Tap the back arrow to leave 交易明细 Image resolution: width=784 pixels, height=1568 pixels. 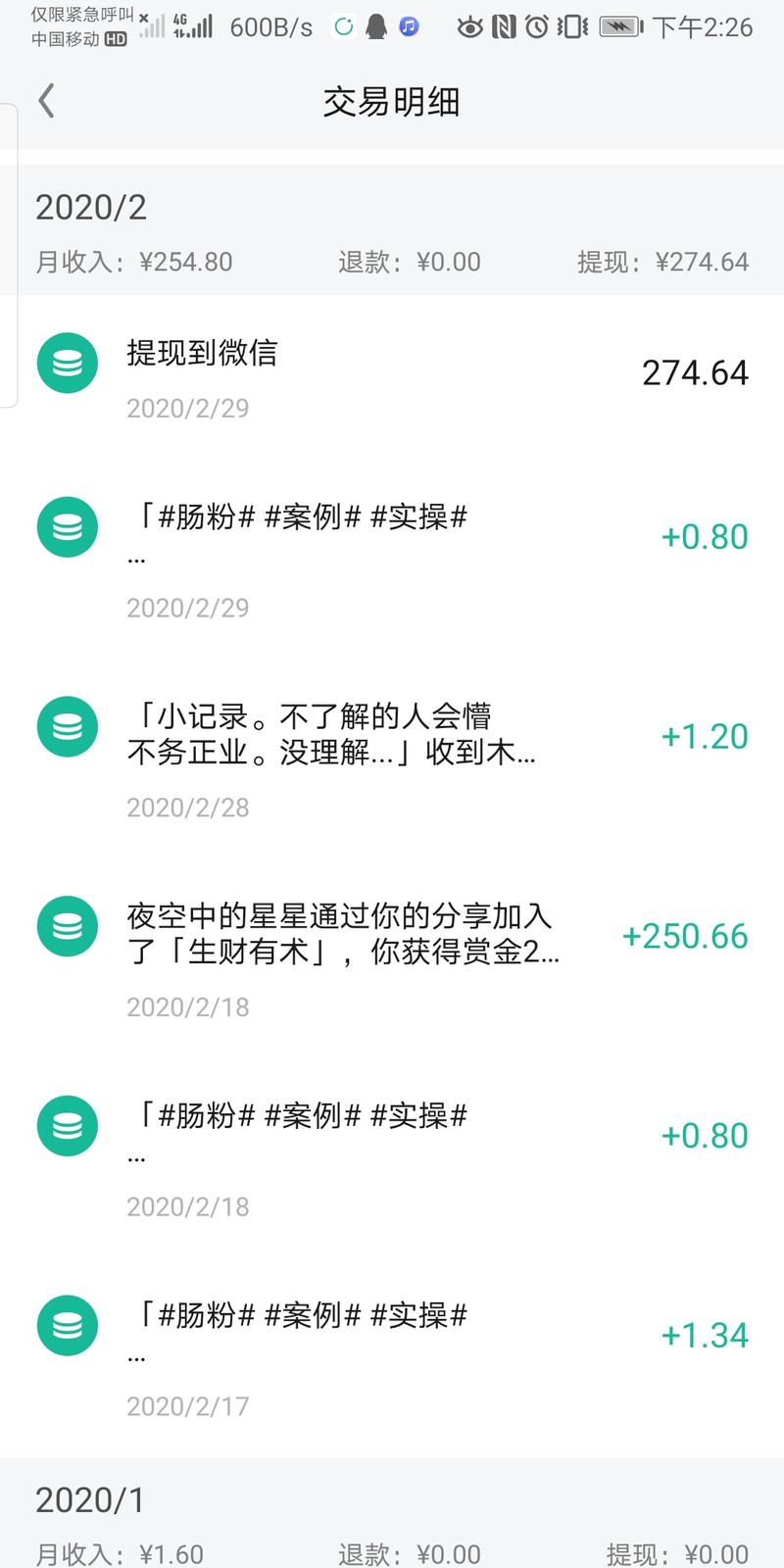(x=45, y=100)
